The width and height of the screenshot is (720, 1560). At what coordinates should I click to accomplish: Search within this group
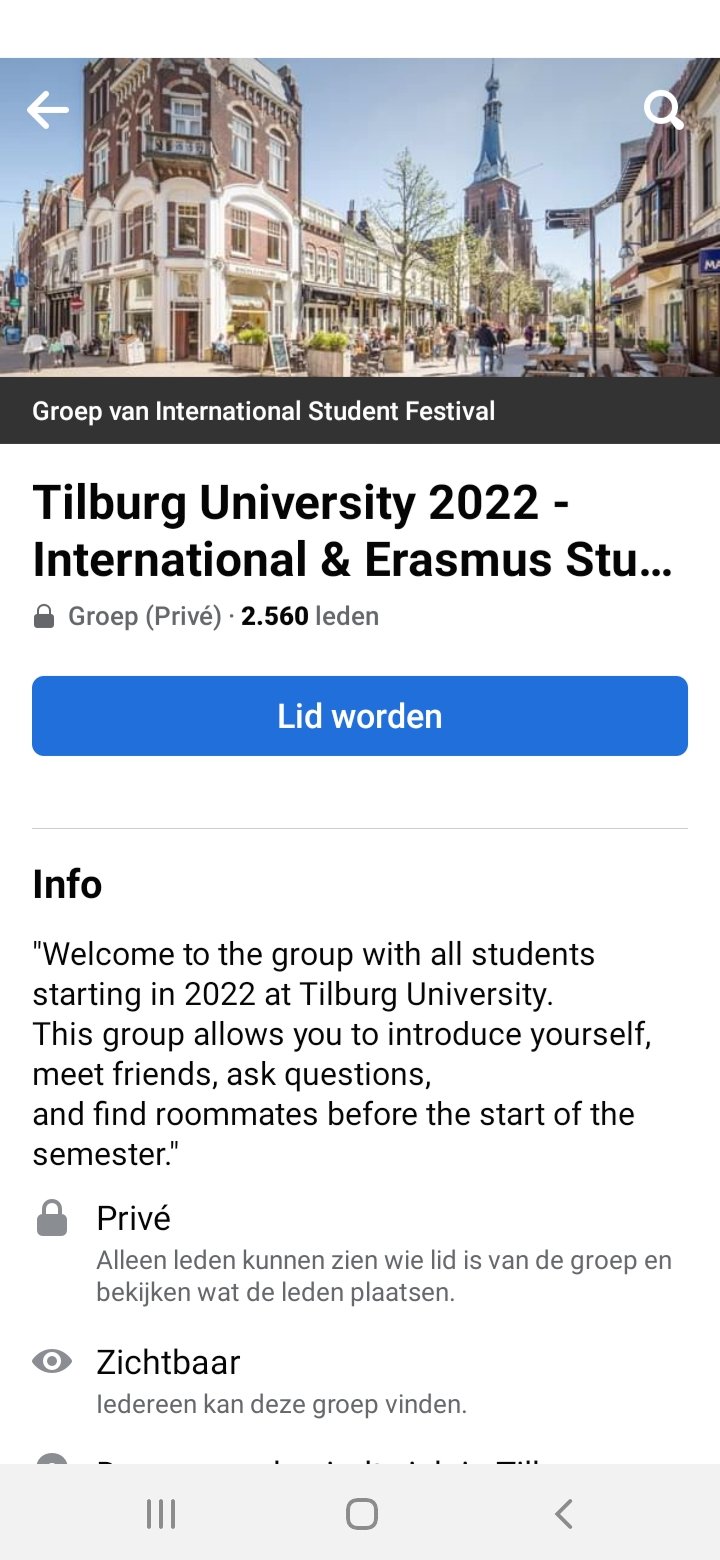[x=663, y=110]
